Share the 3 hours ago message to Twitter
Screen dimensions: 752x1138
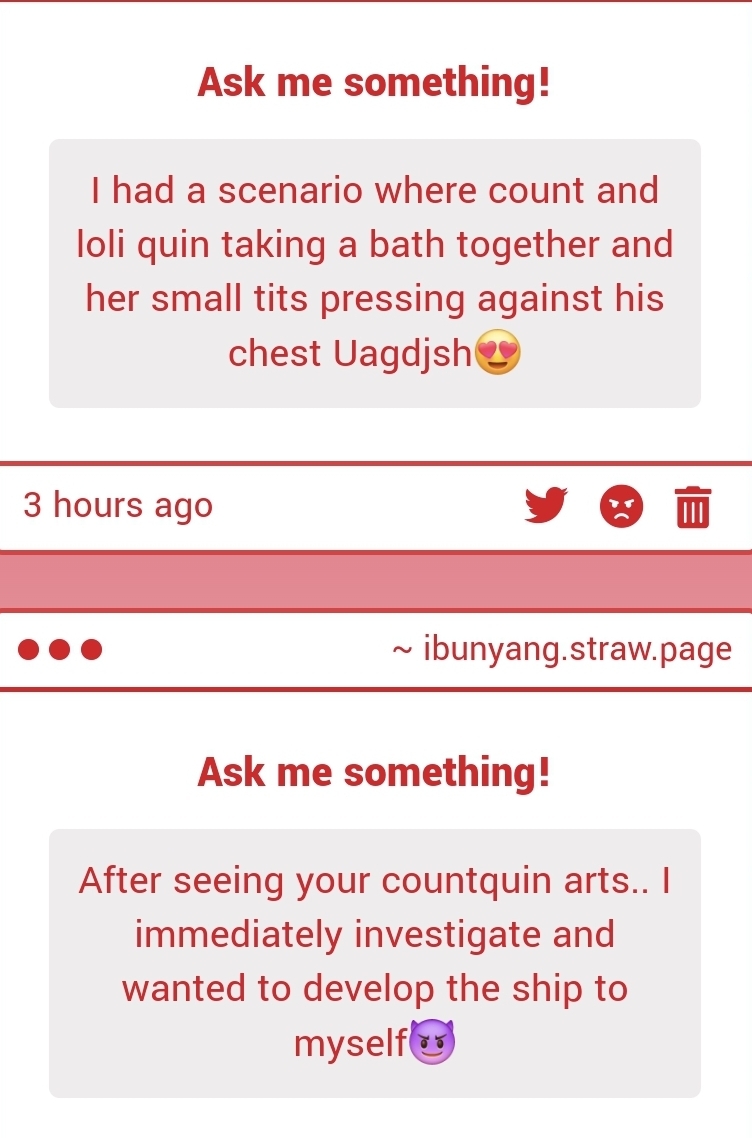[546, 505]
